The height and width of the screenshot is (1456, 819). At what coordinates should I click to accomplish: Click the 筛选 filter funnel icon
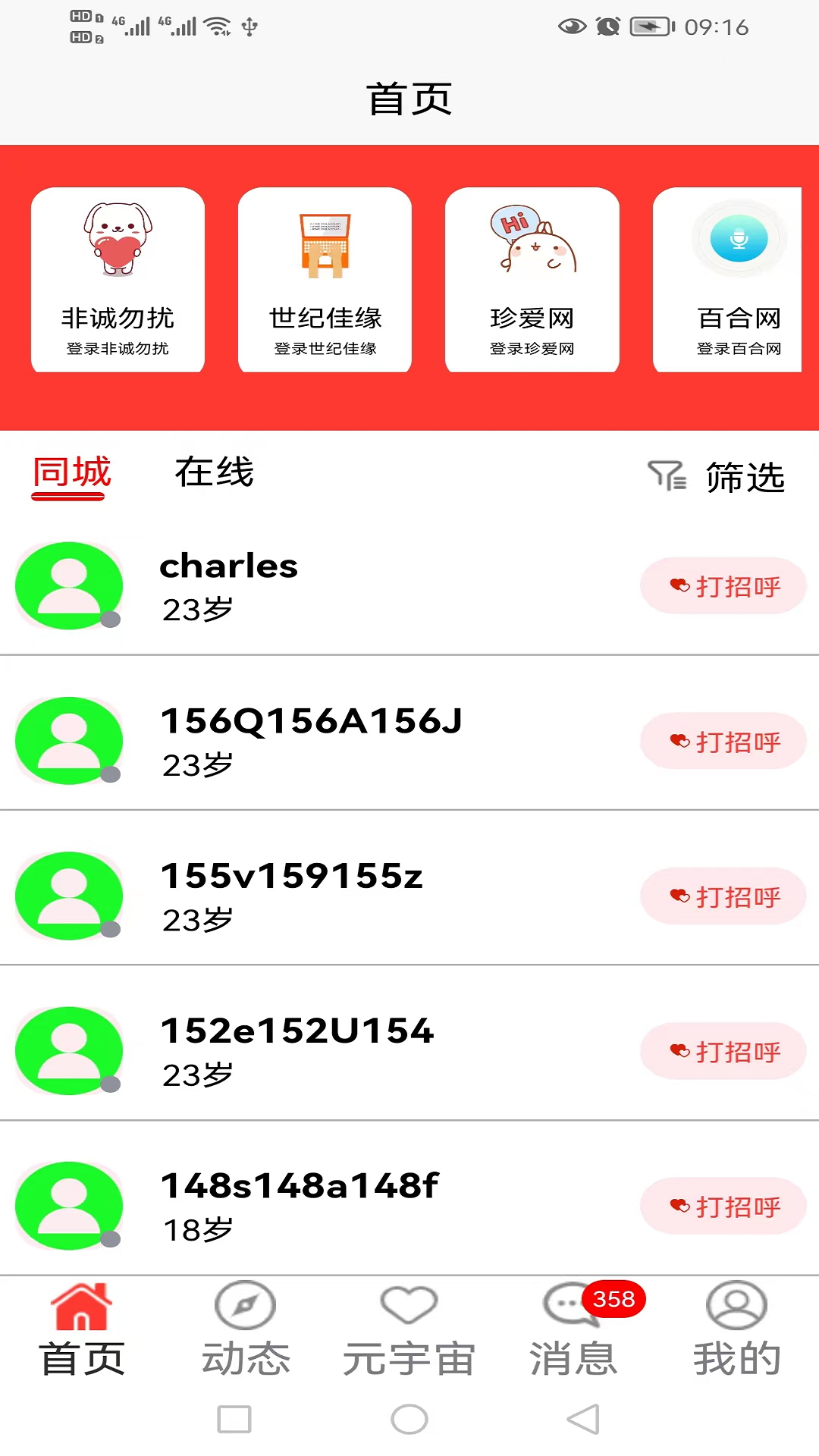(x=666, y=475)
